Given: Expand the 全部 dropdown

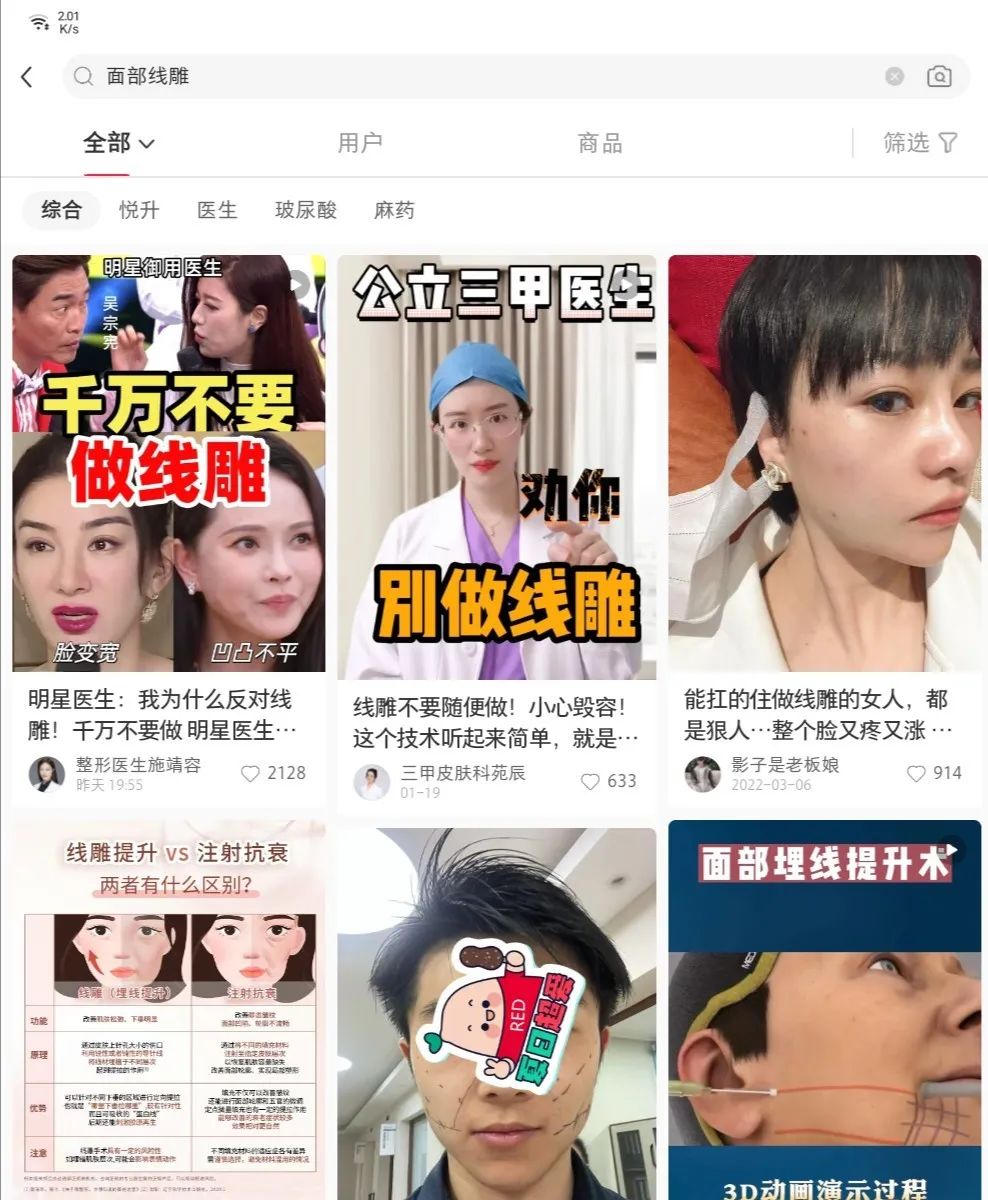Looking at the screenshot, I should coord(119,143).
